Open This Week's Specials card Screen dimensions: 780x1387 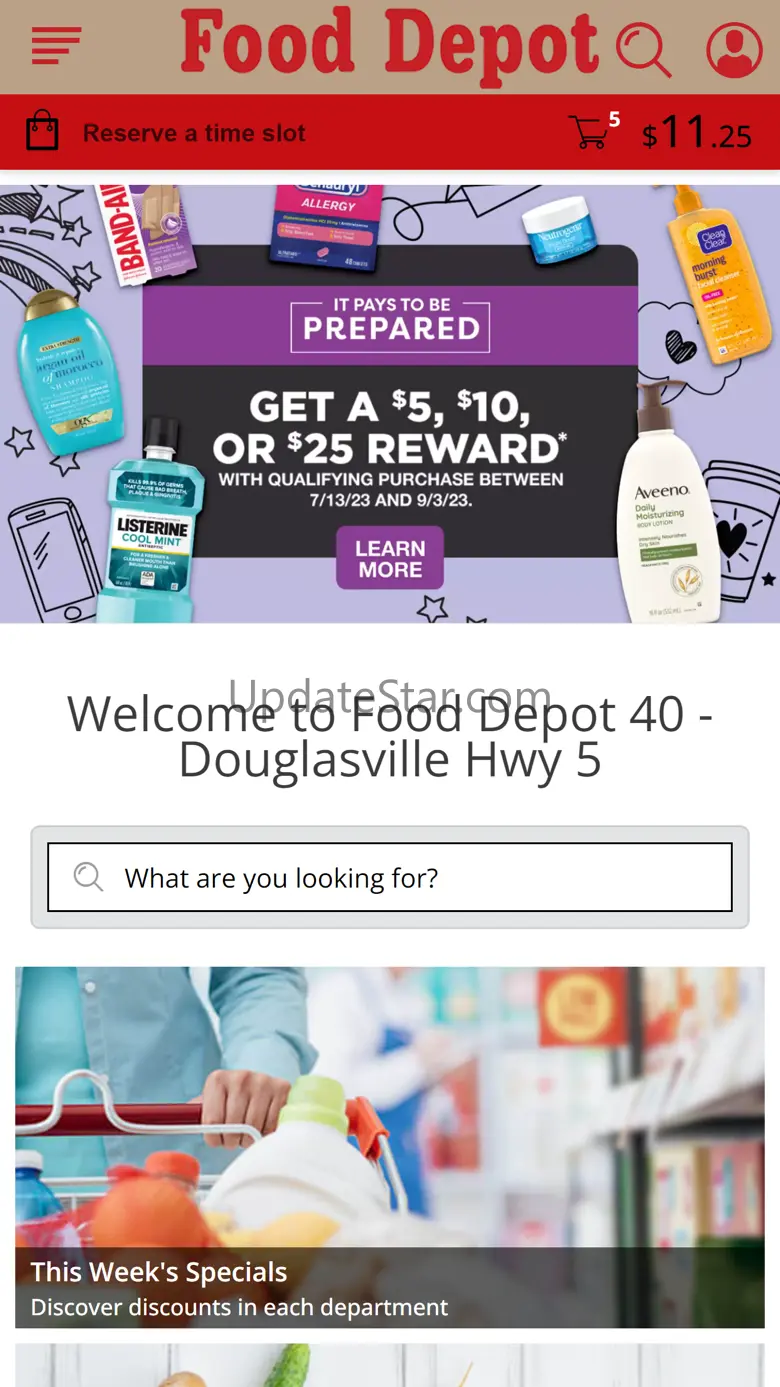point(390,1147)
